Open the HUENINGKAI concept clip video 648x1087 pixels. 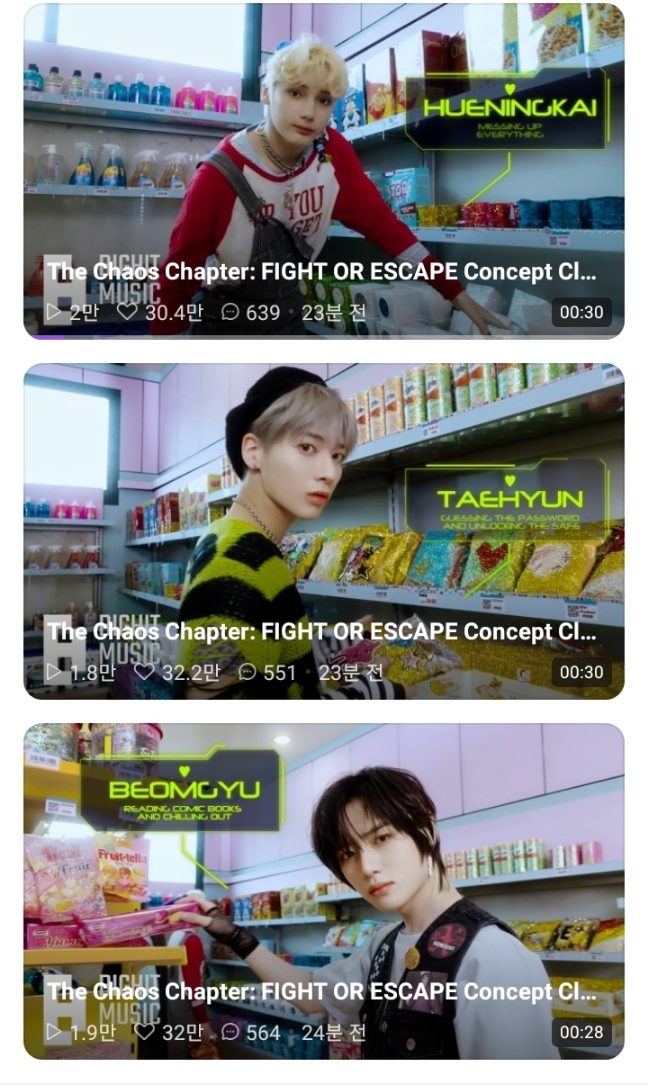(x=323, y=170)
